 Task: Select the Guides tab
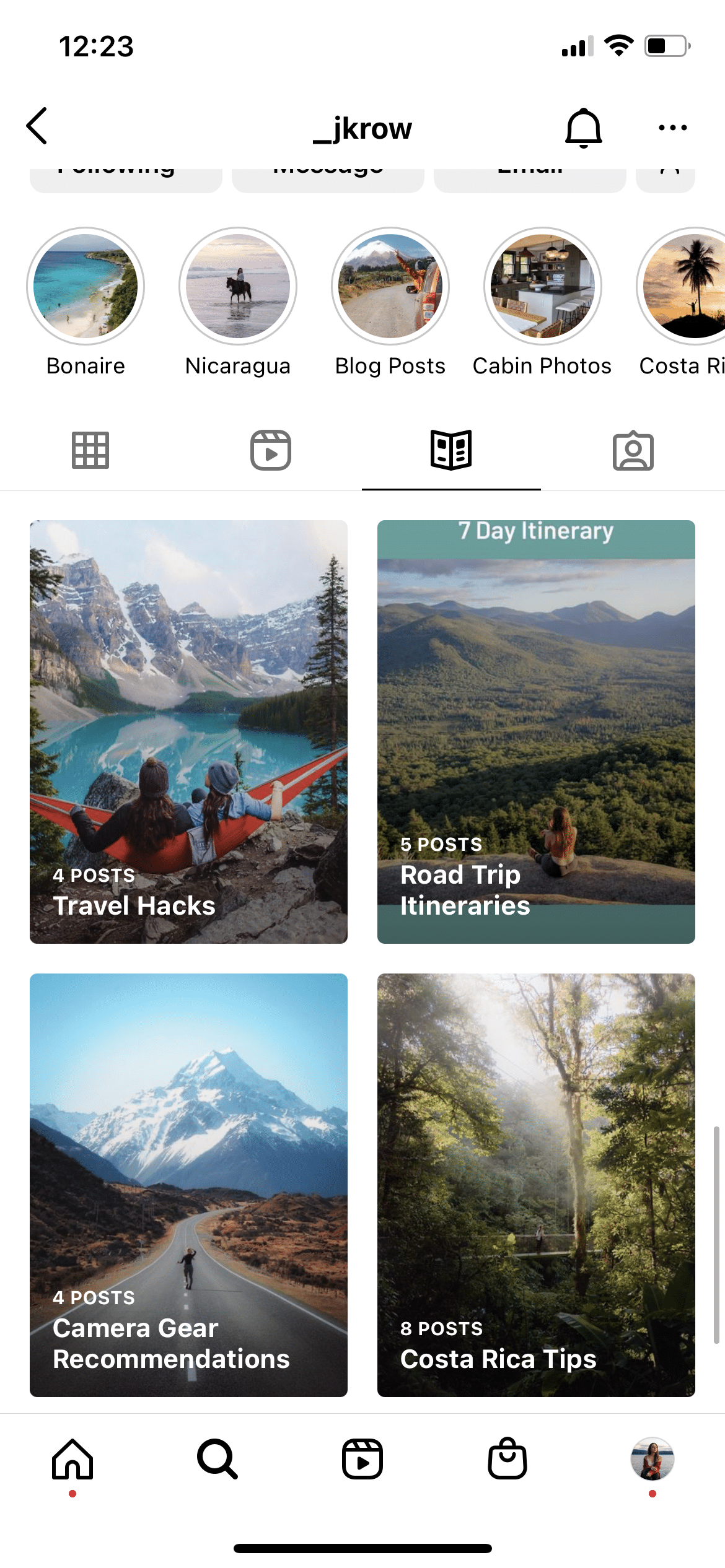(x=451, y=450)
